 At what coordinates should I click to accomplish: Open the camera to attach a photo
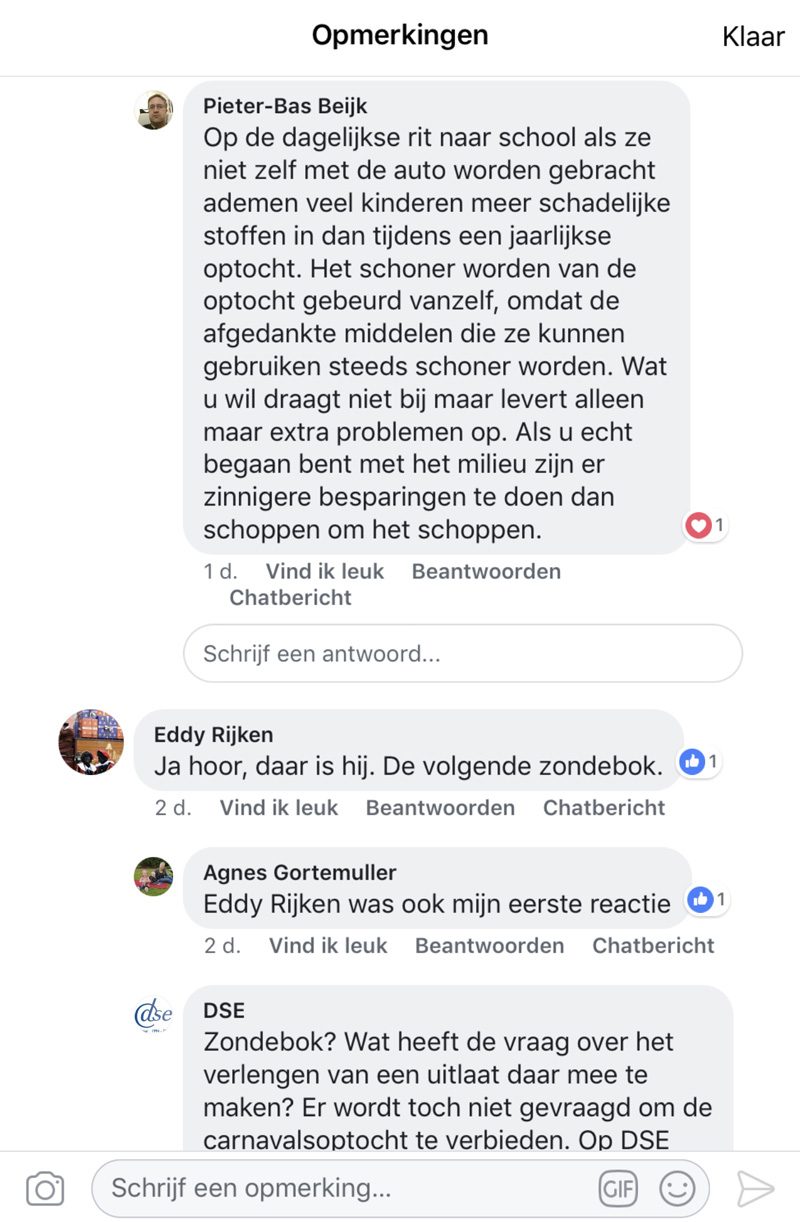(45, 1189)
